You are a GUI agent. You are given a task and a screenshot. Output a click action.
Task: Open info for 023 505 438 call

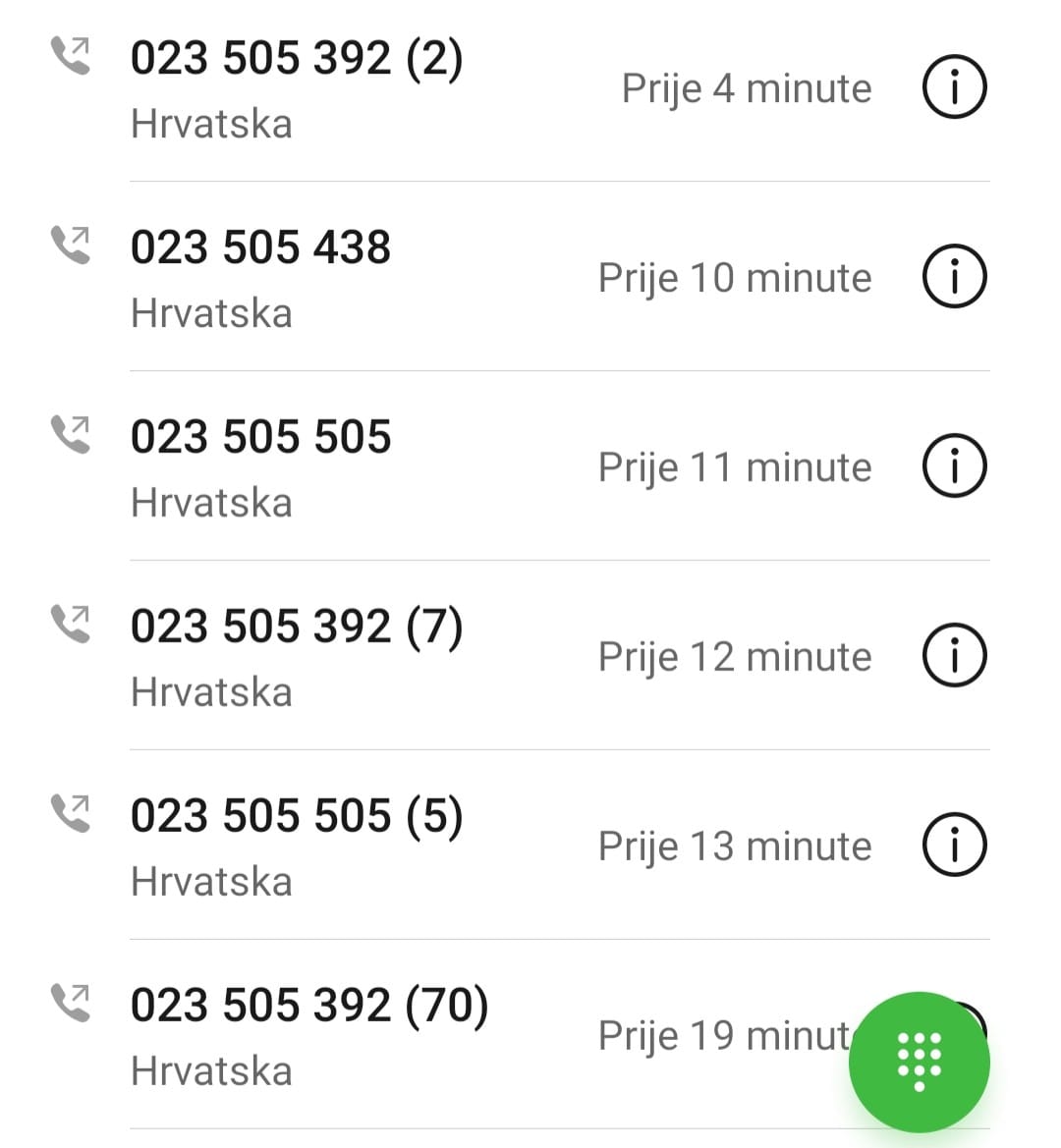(954, 277)
